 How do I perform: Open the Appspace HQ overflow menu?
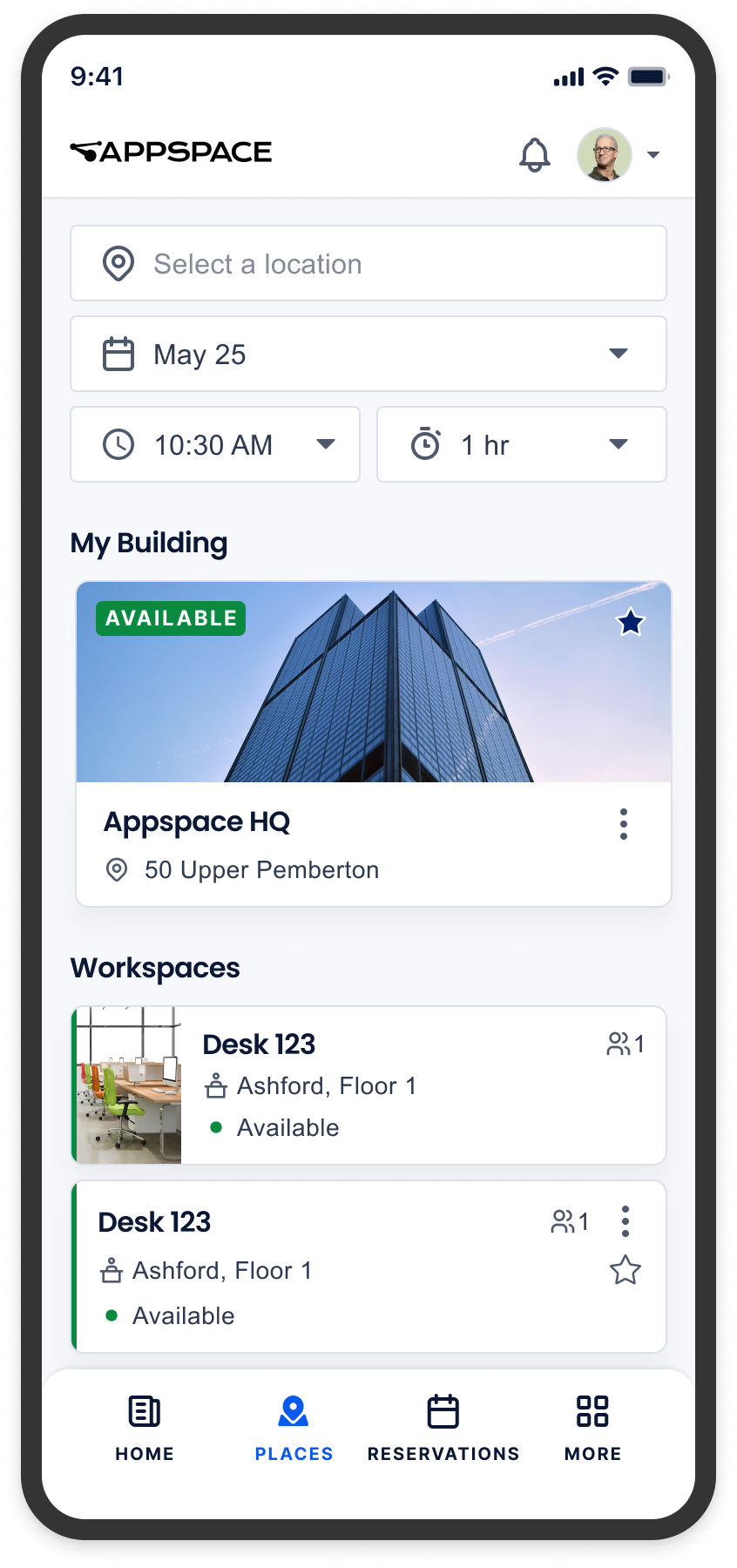click(x=624, y=824)
